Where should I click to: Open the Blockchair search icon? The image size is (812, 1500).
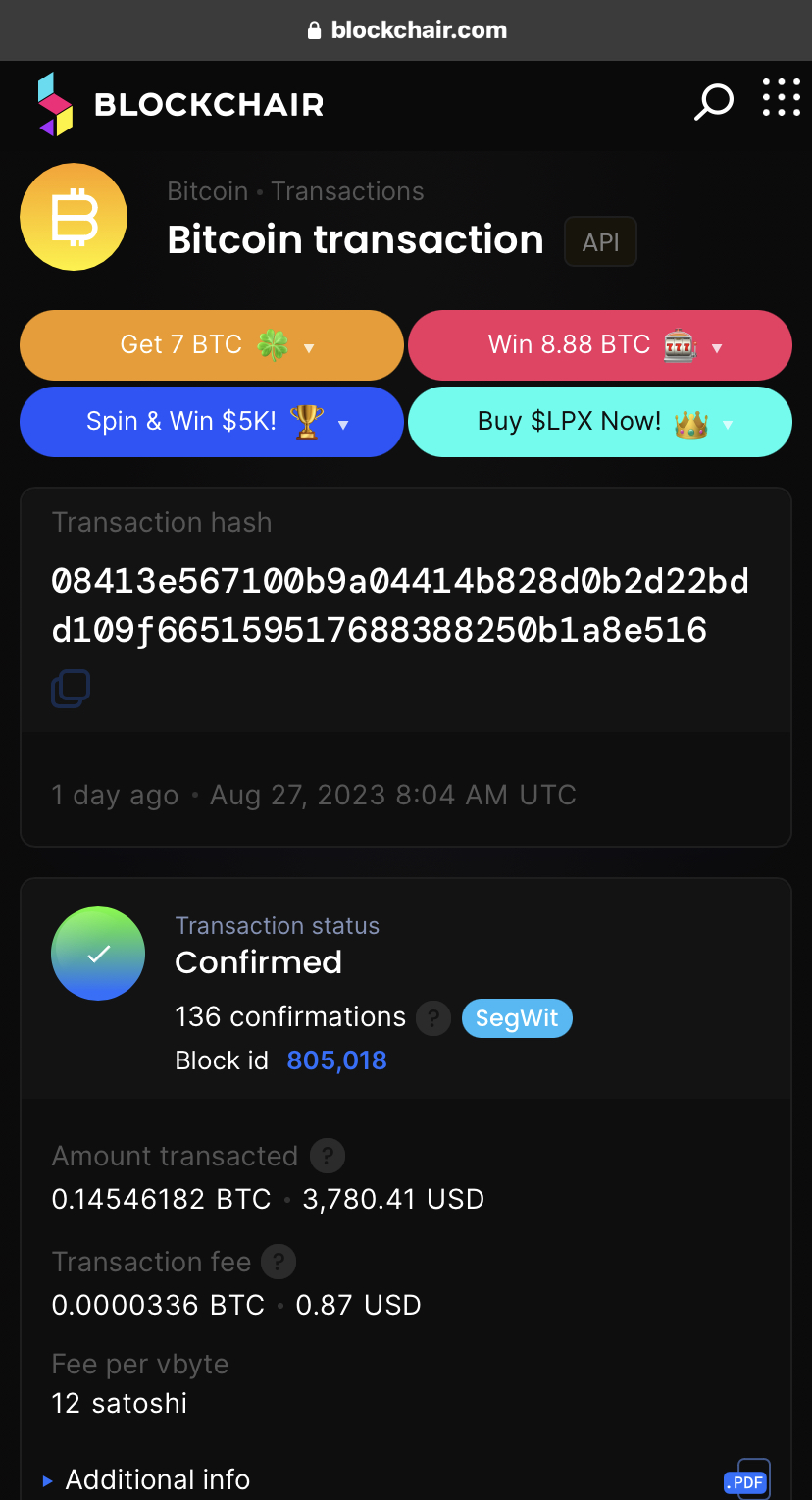coord(713,101)
